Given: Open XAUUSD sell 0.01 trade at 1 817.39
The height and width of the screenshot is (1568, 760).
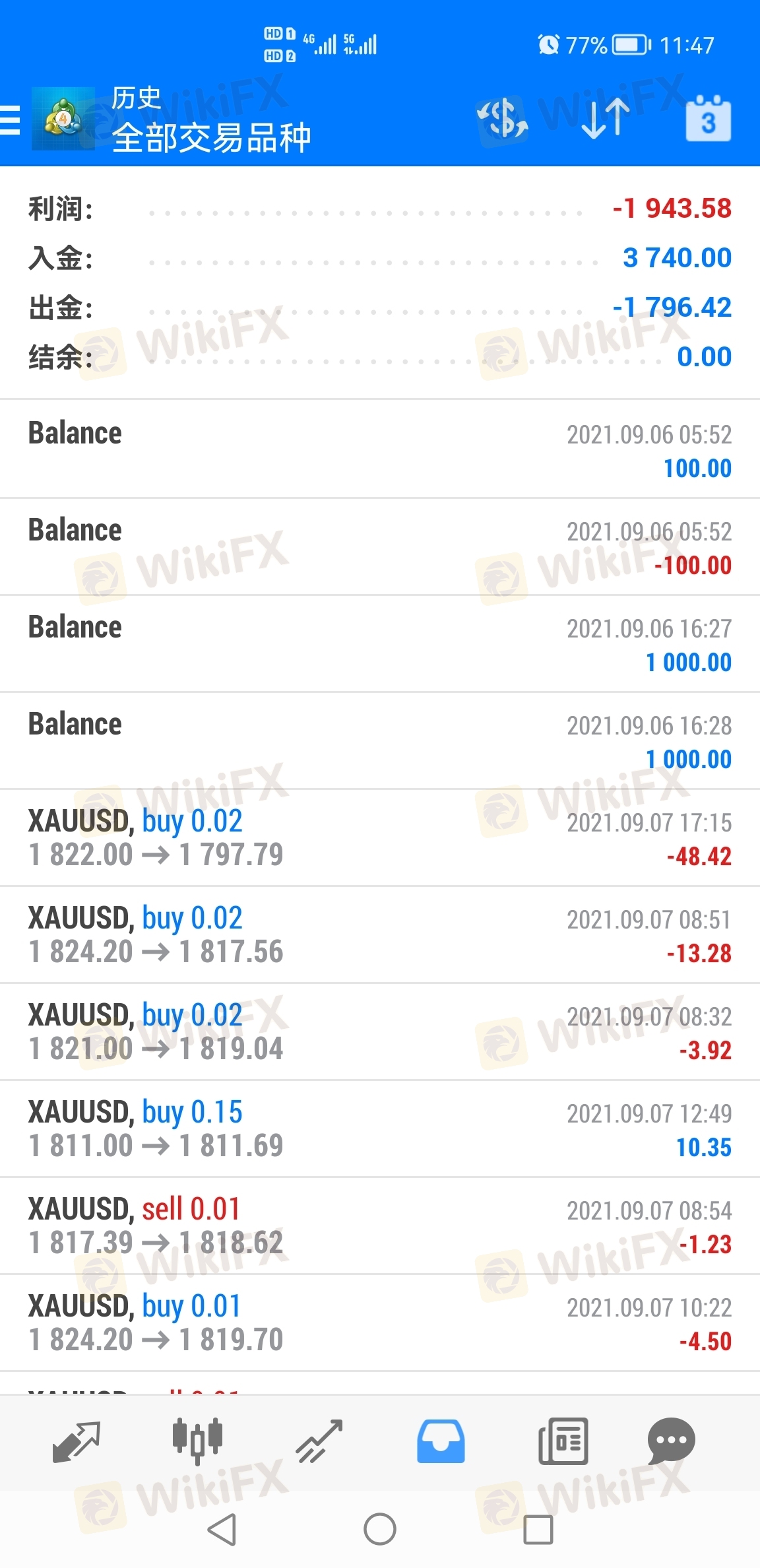Looking at the screenshot, I should point(380,1225).
